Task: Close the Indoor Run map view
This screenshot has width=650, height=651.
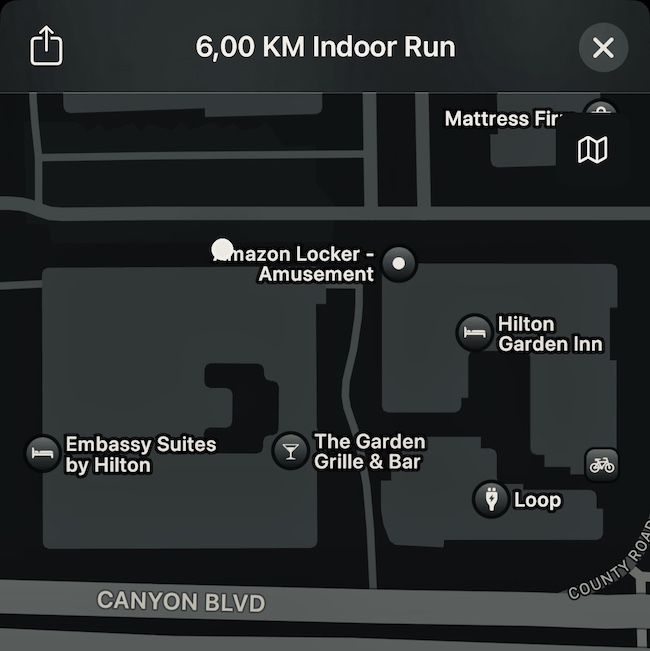Action: [x=603, y=47]
